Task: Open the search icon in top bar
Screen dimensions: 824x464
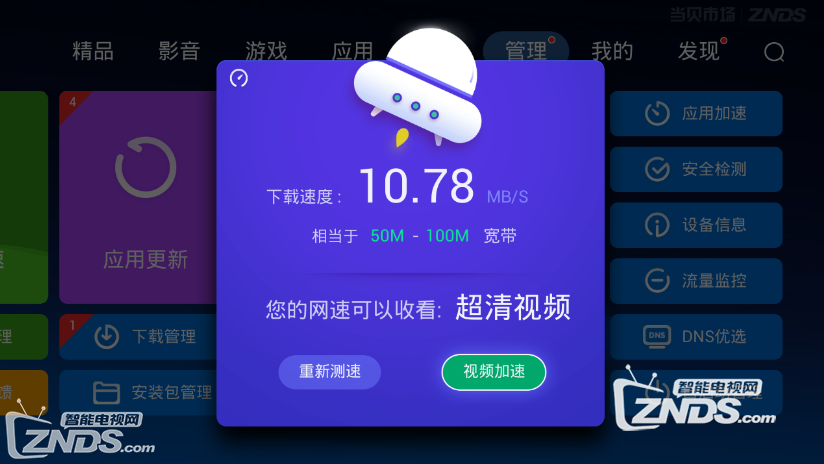Action: tap(774, 52)
